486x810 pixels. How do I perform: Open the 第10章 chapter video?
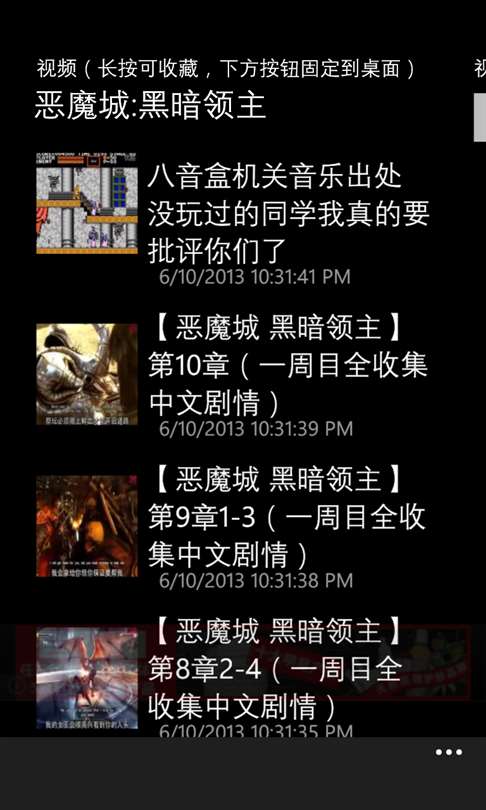[232, 376]
